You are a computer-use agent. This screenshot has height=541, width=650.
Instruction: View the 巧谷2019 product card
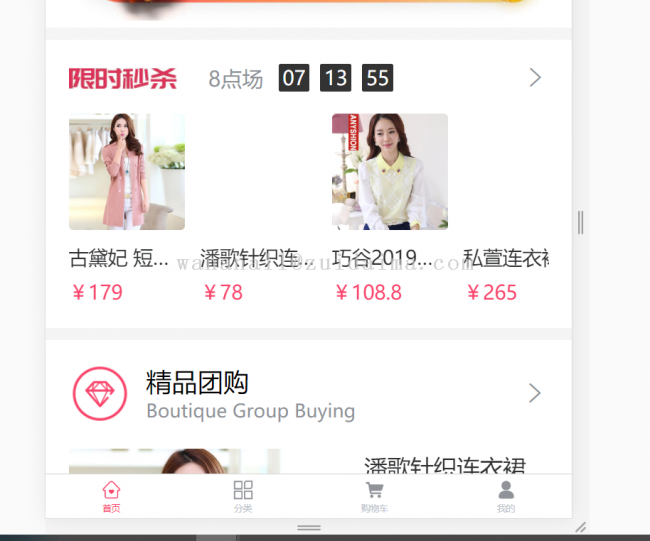pyautogui.click(x=390, y=172)
